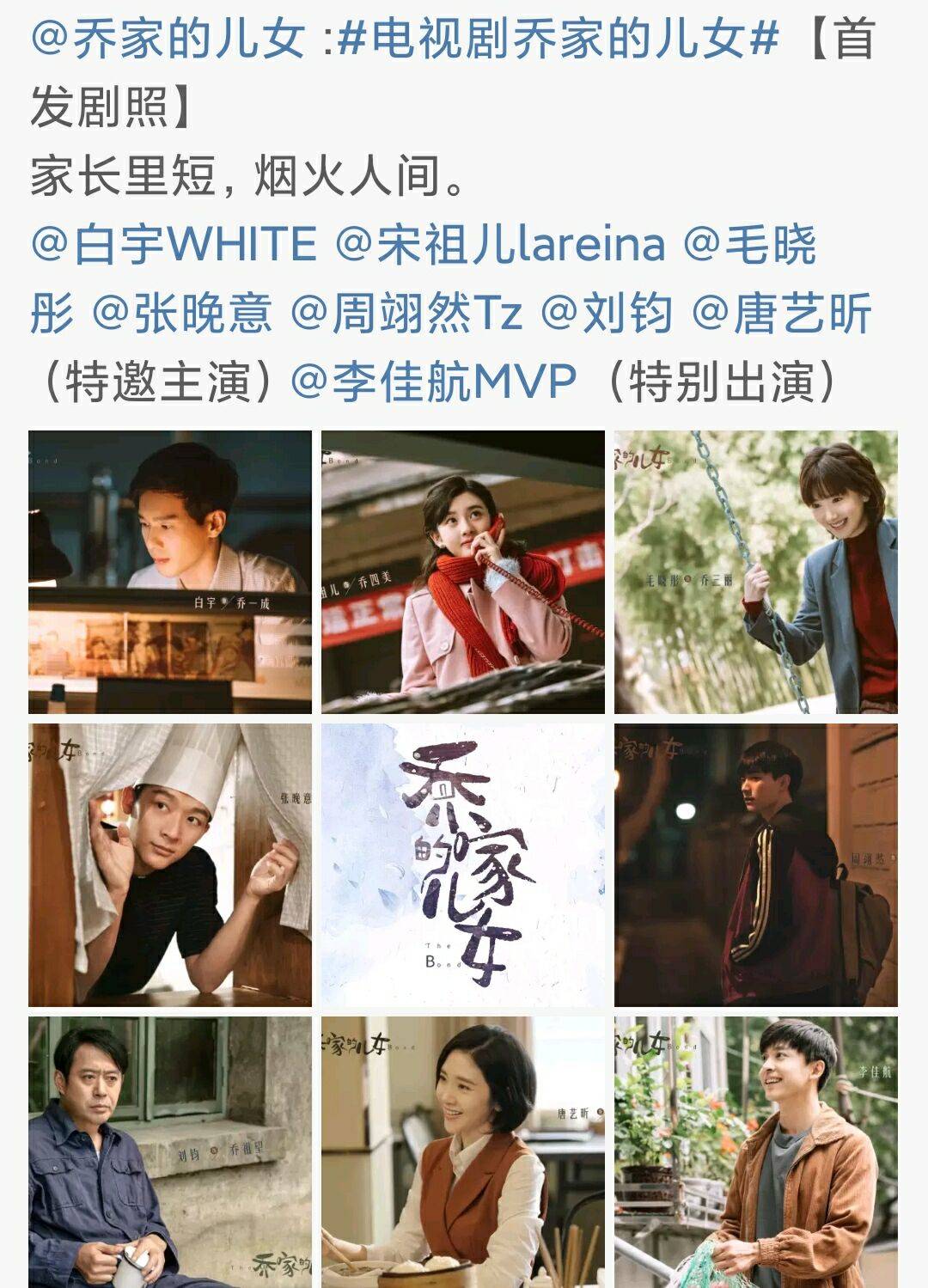928x1288 pixels.
Task: View the 乔家的儿女 title poster image
Action: point(463,865)
